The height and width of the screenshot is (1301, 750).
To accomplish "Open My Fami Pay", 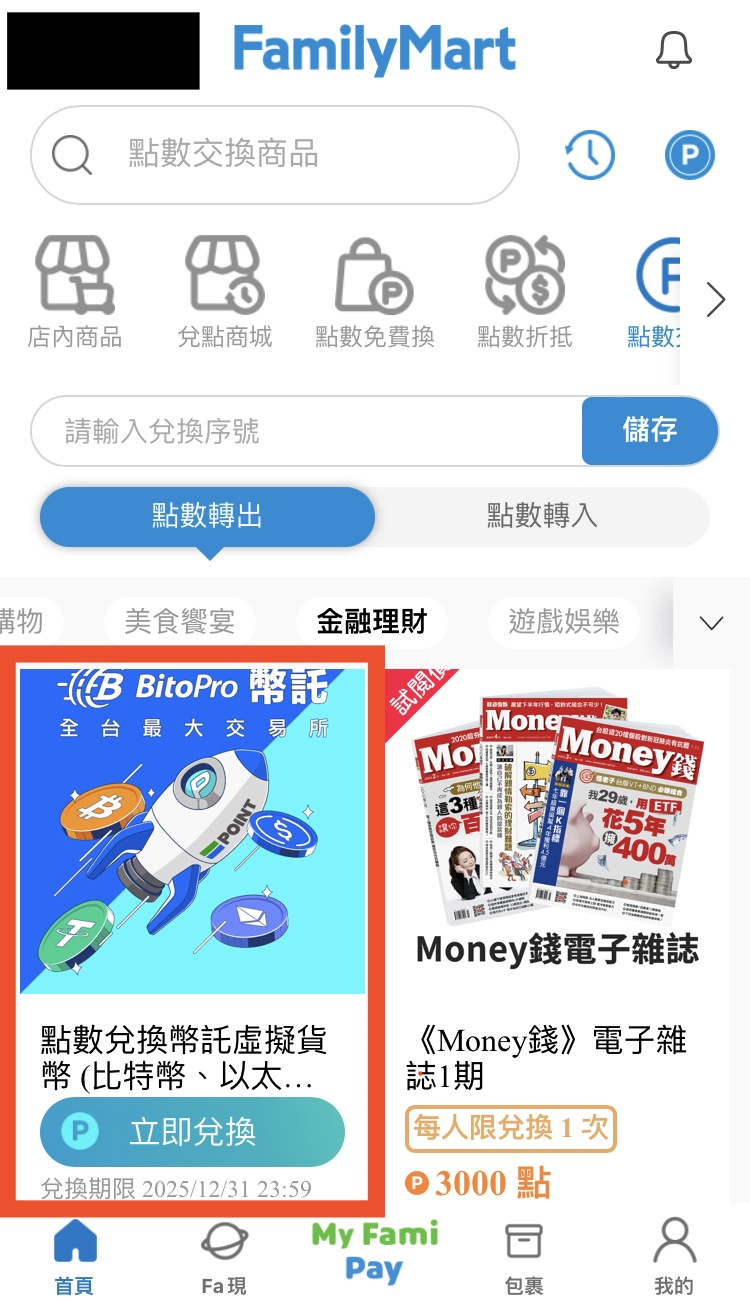I will [374, 1252].
